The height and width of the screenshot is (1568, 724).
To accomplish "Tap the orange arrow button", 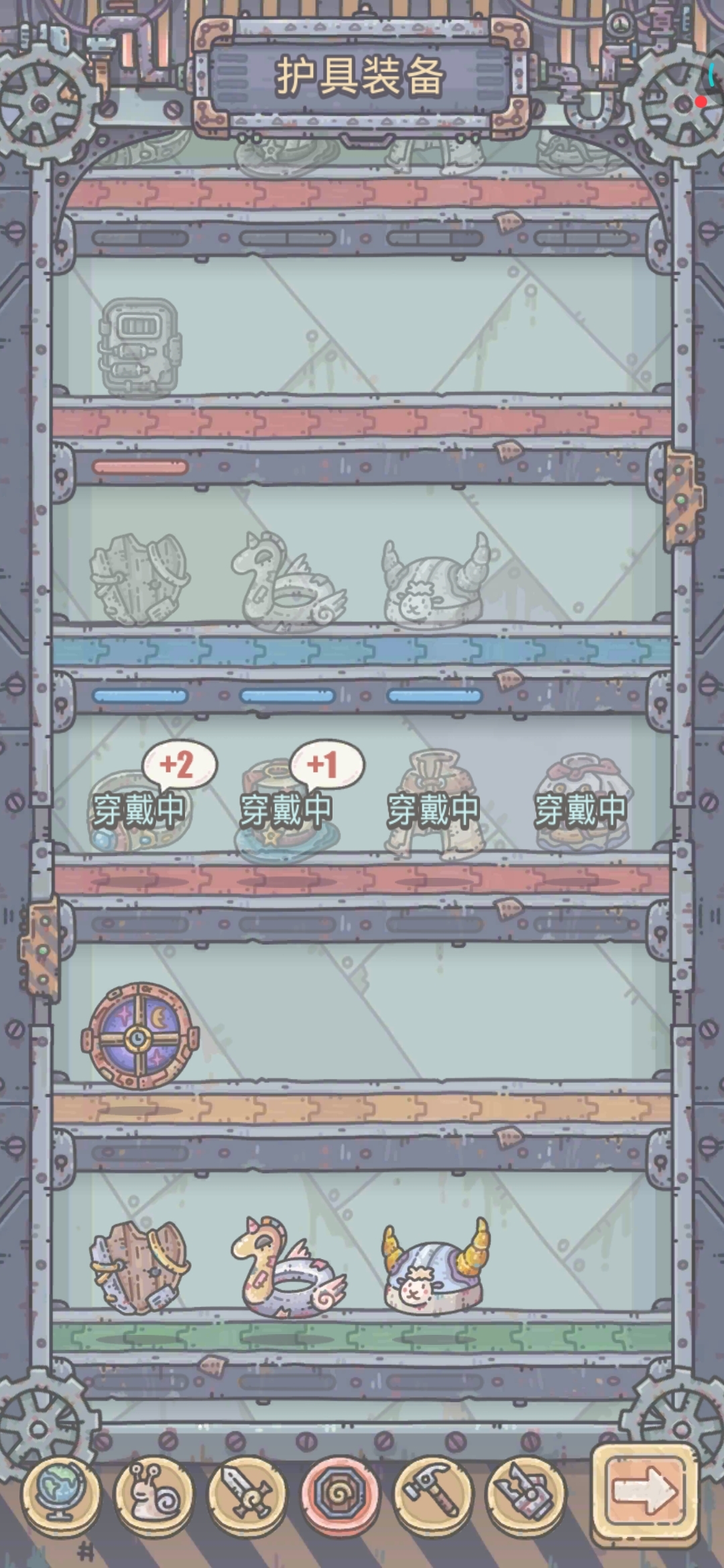I will pos(645,1489).
